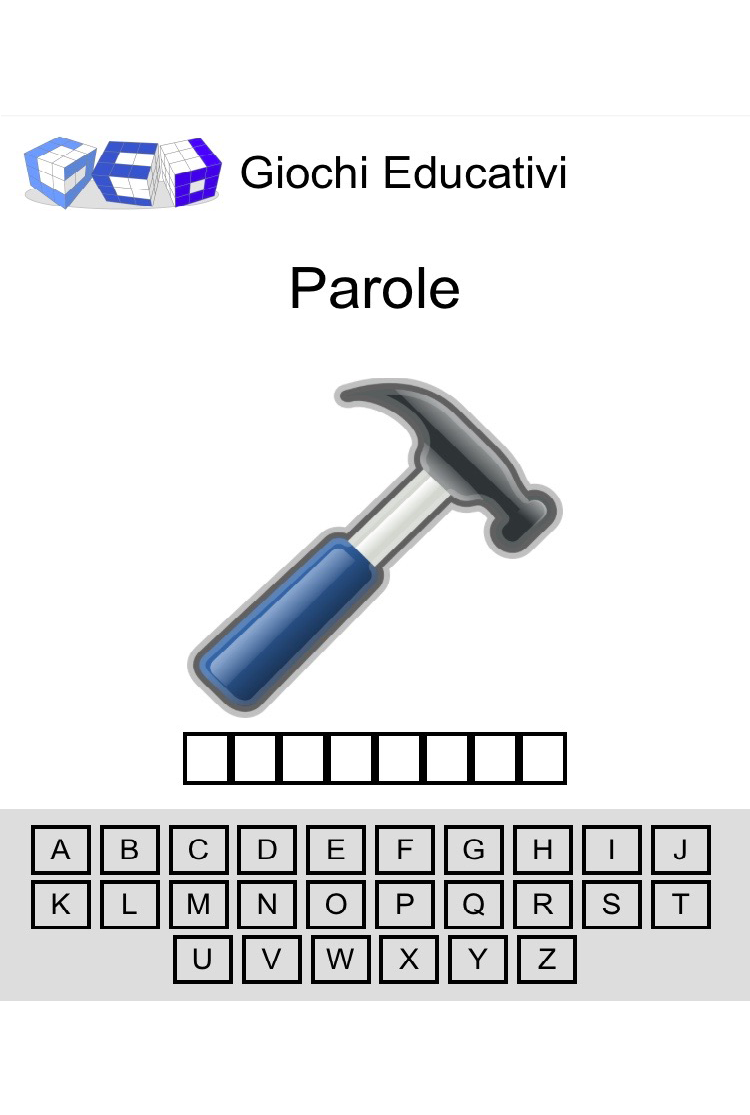Viewport: 750px width, 1115px height.
Task: Click the letter Z at row end
Action: pyautogui.click(x=546, y=959)
